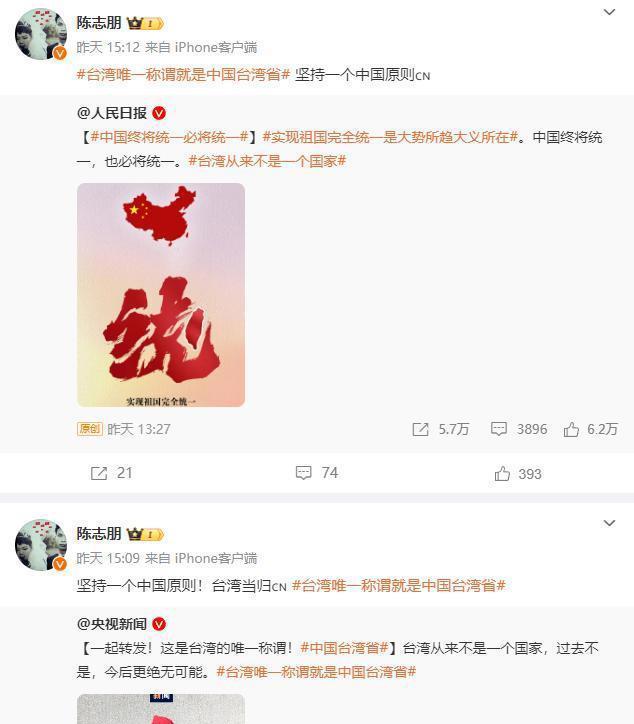Expand the chevron menu on the 15:12 post

pyautogui.click(x=610, y=13)
